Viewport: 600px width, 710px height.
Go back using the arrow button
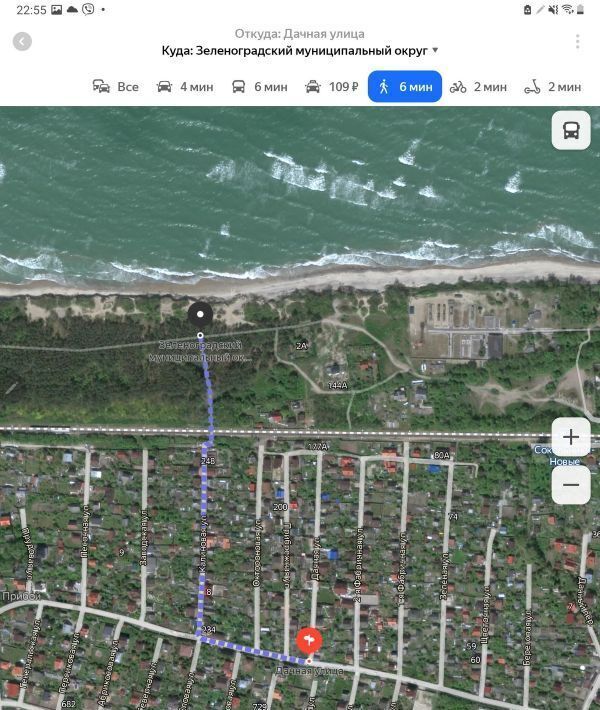[22, 42]
